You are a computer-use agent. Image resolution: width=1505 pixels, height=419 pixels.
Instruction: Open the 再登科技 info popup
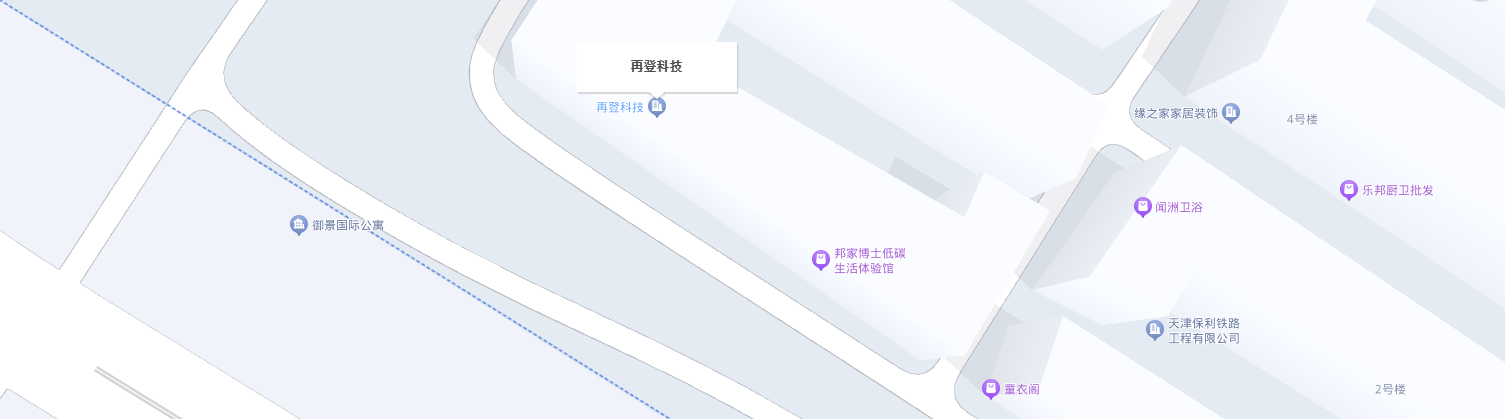(x=656, y=67)
